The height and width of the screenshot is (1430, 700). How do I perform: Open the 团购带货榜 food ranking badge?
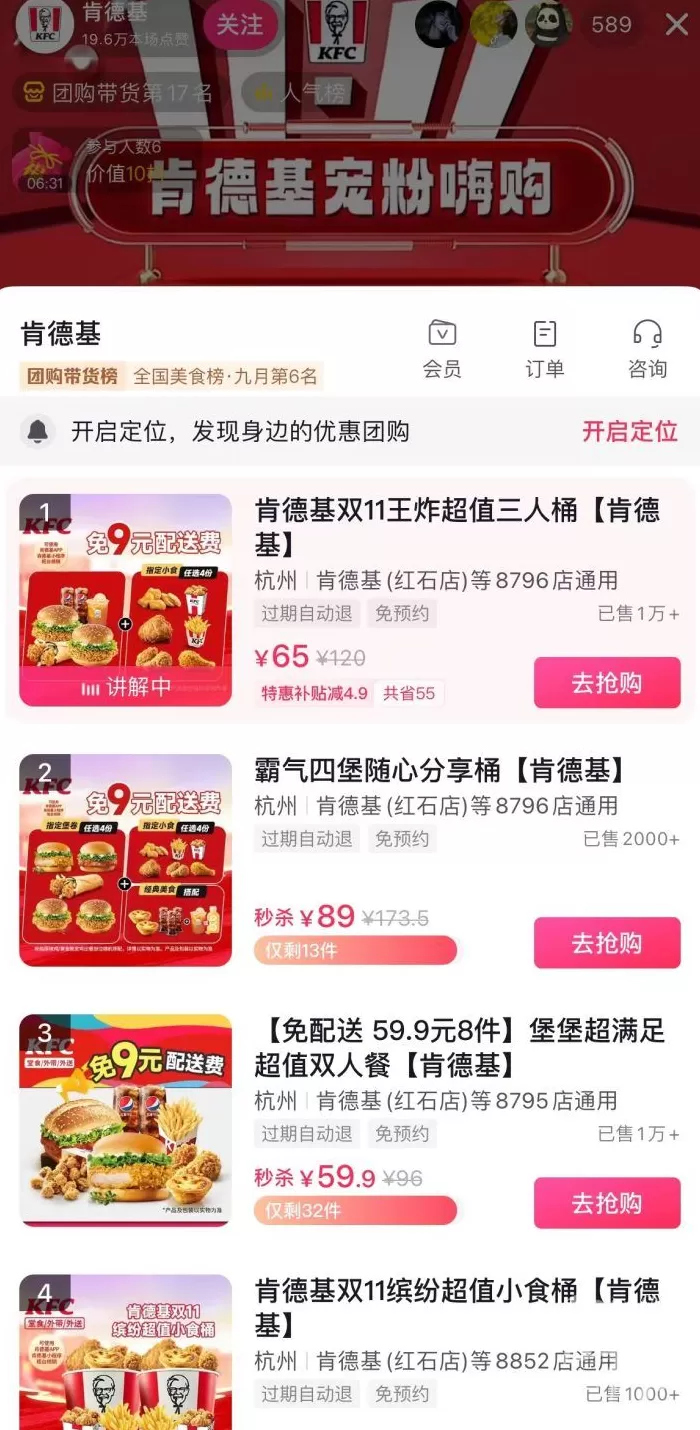click(x=170, y=376)
